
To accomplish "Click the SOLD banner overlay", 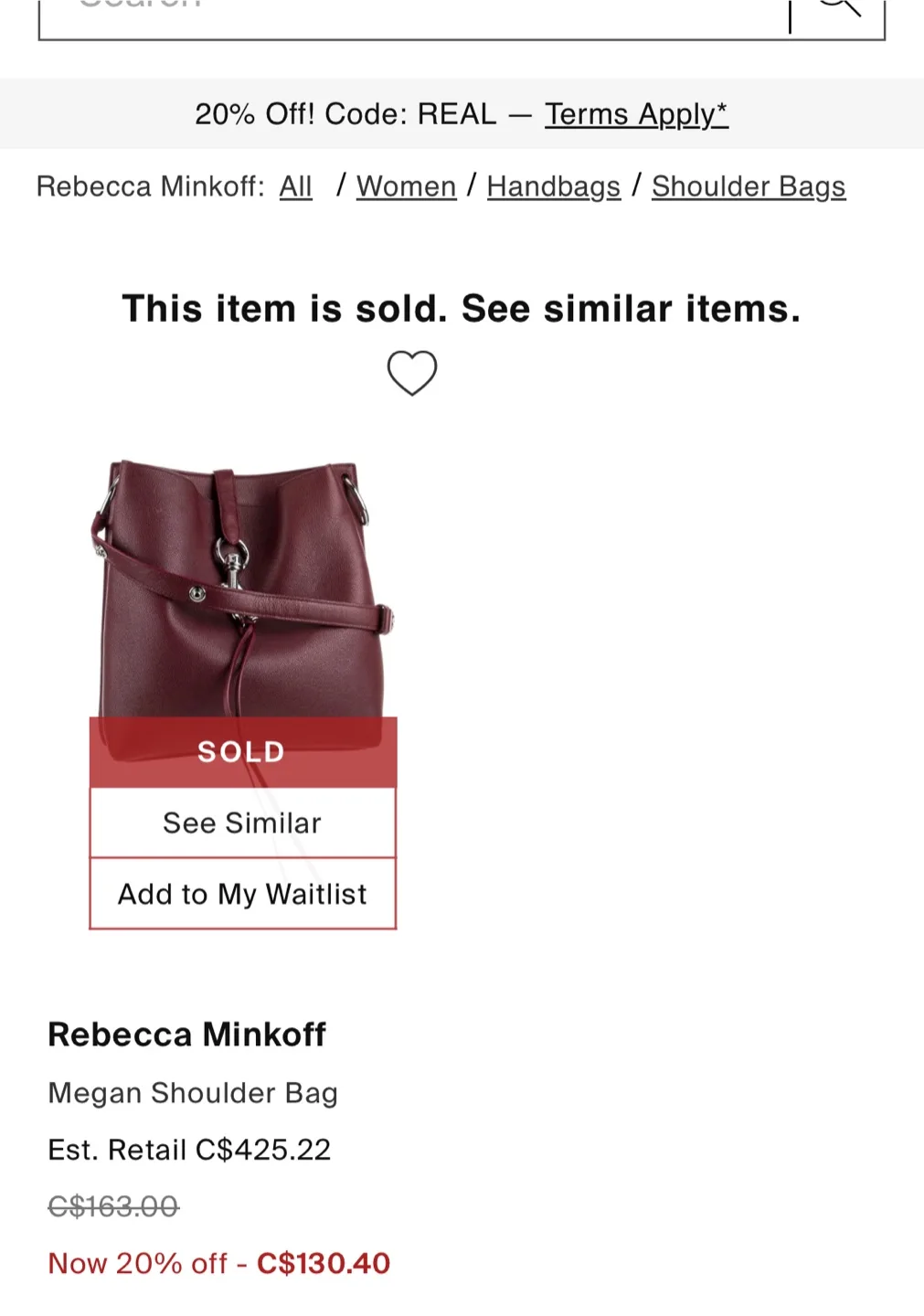I will click(242, 751).
